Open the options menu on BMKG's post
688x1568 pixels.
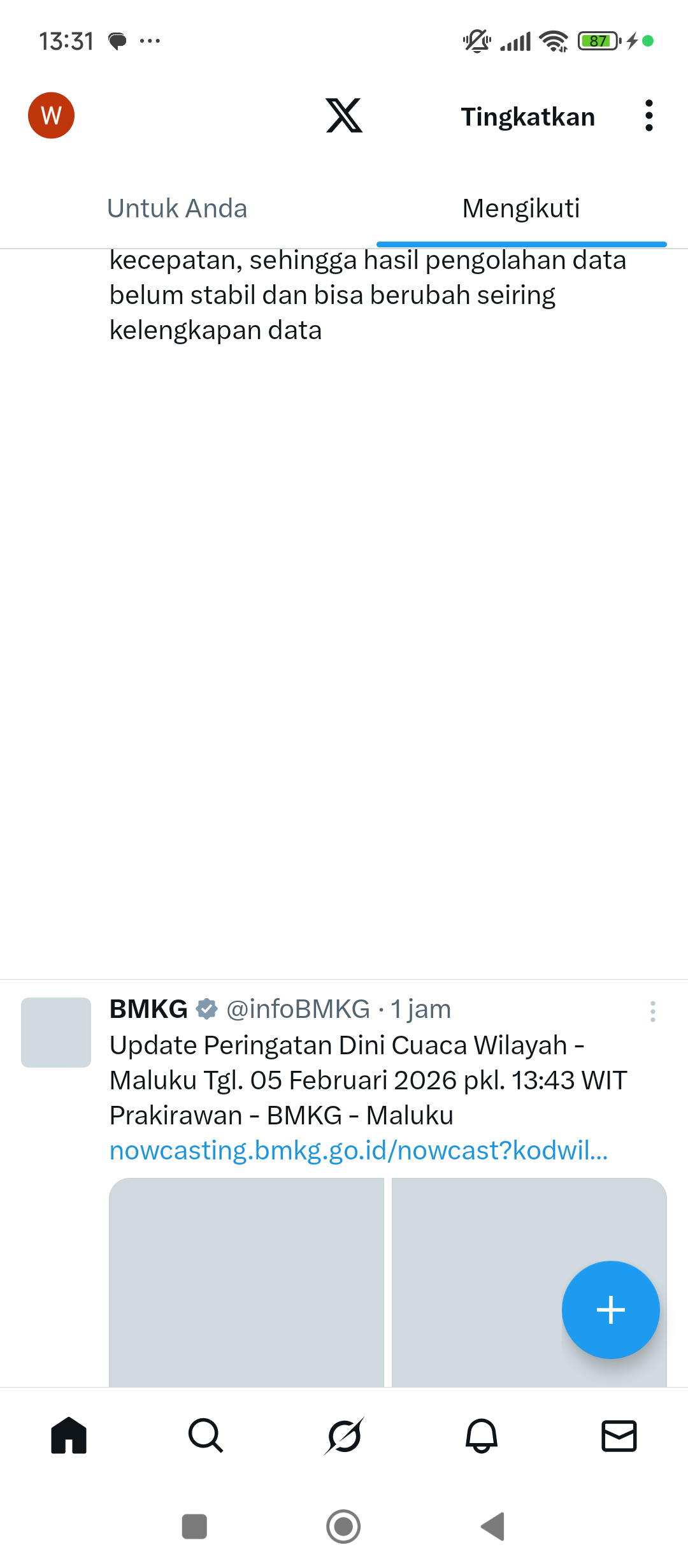(652, 1012)
